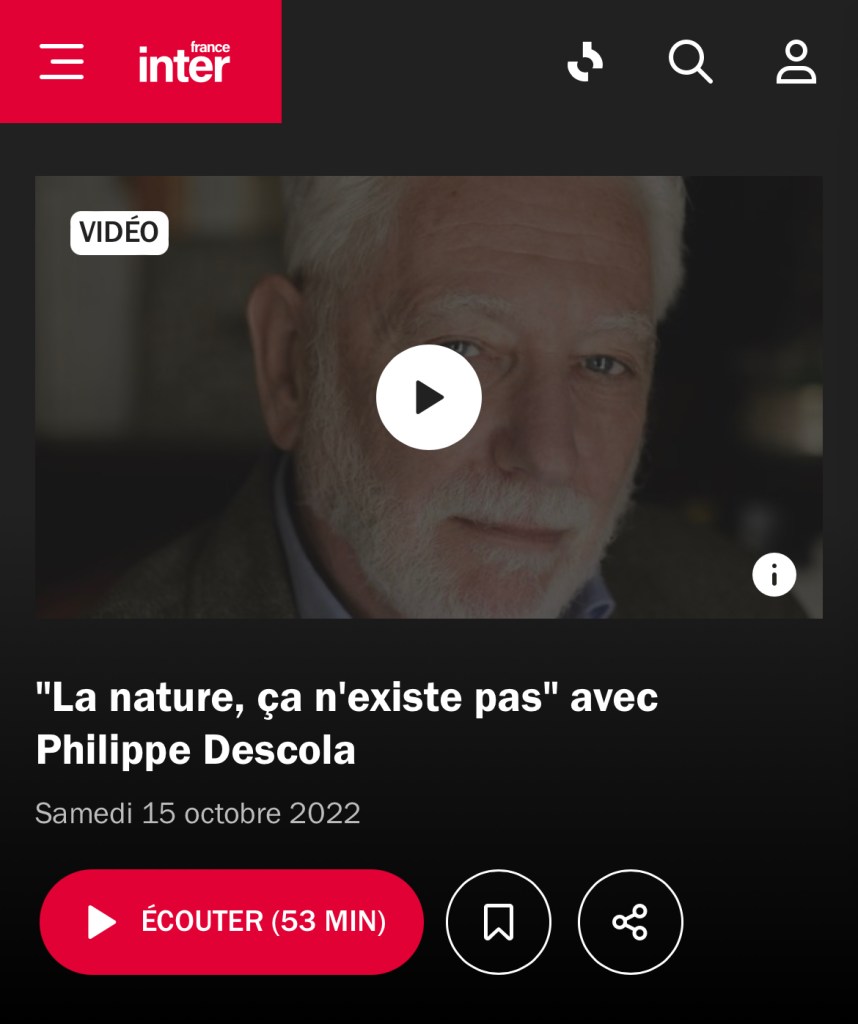Share this episode
The height and width of the screenshot is (1024, 858).
point(630,921)
